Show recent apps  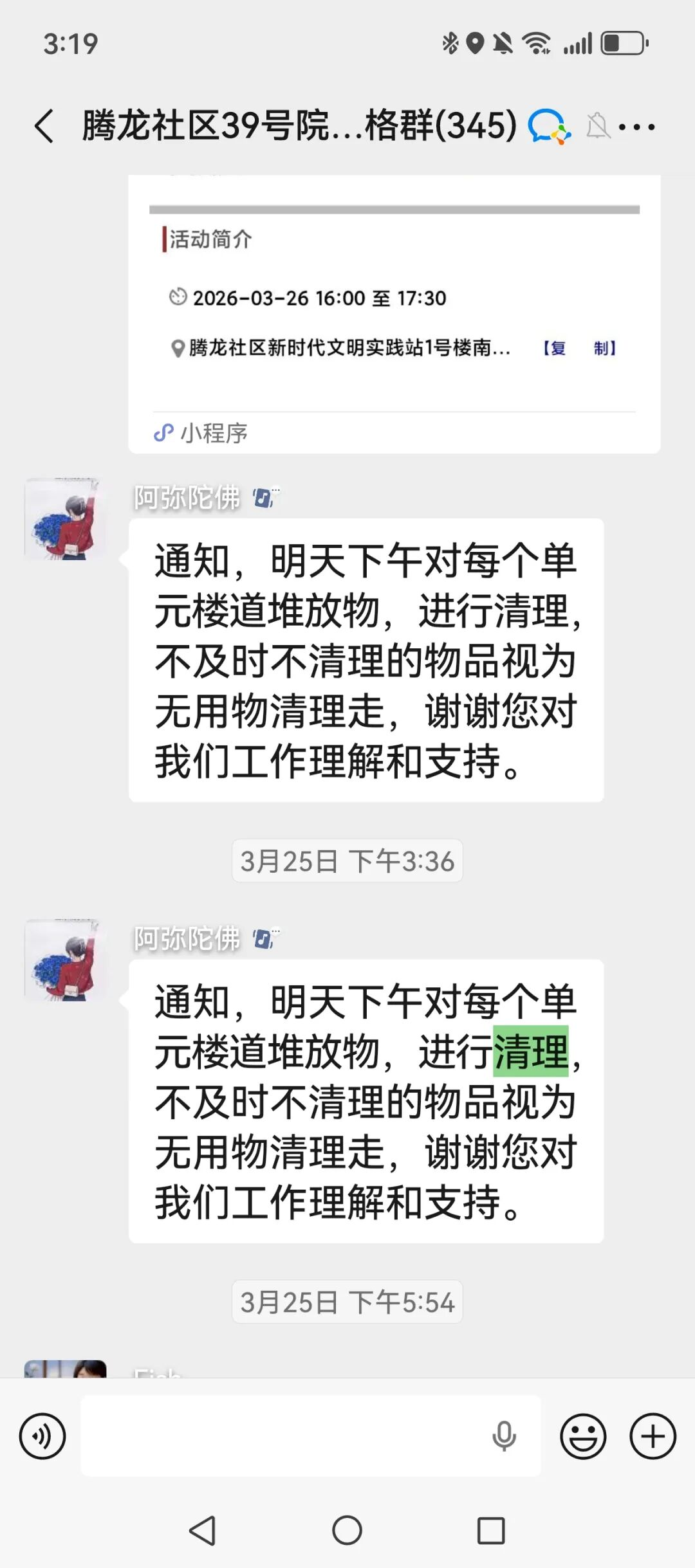491,1530
